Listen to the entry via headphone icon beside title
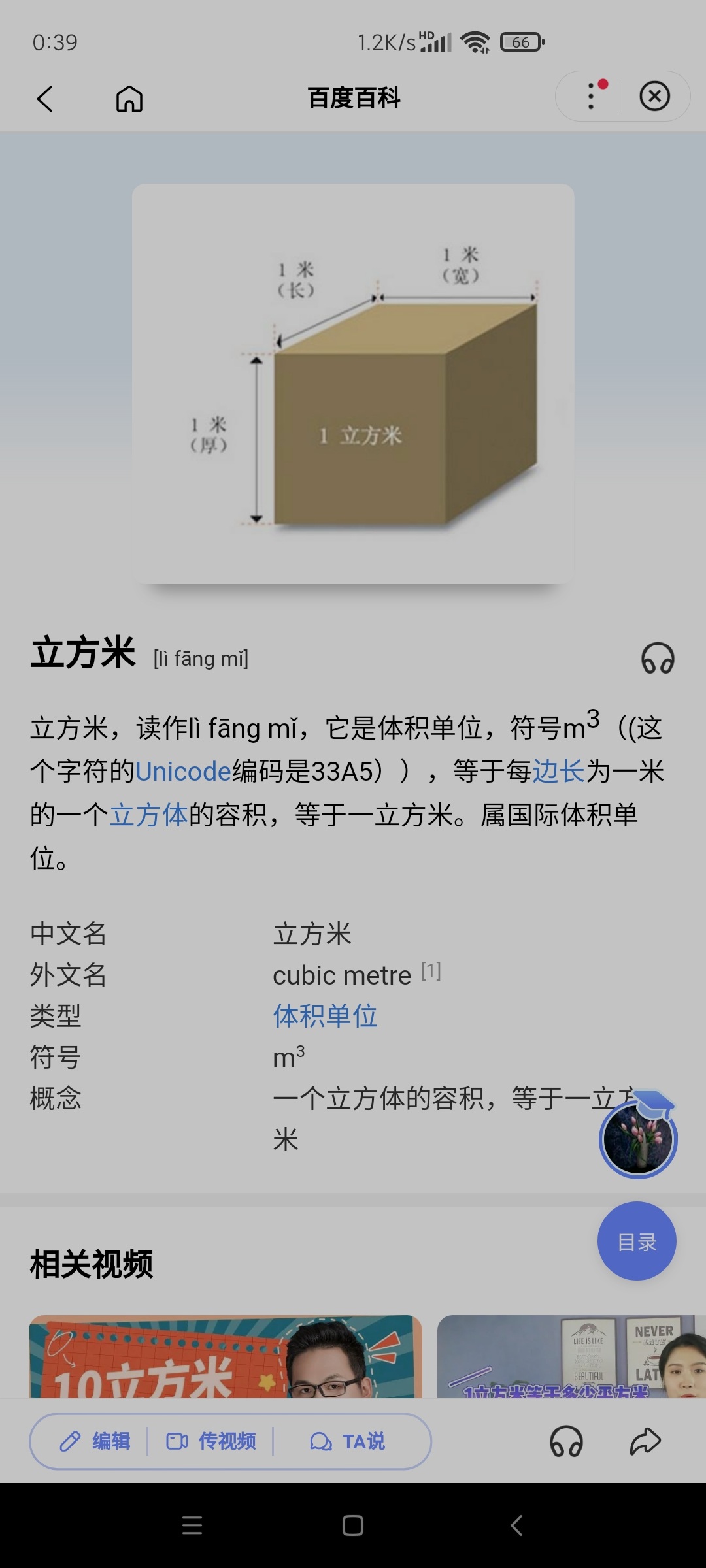 658,658
